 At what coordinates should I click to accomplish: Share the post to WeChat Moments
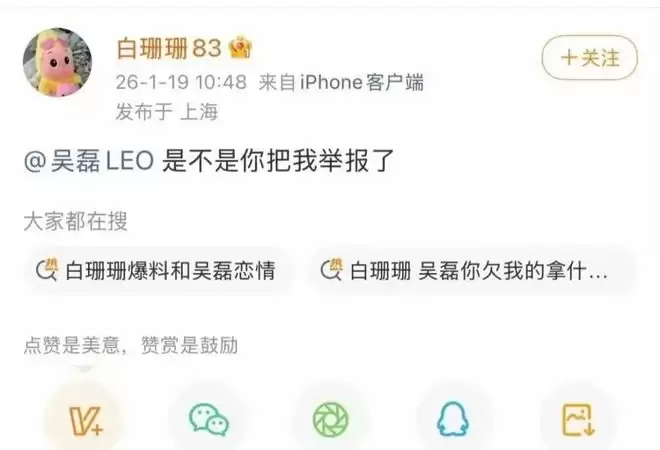(331, 420)
